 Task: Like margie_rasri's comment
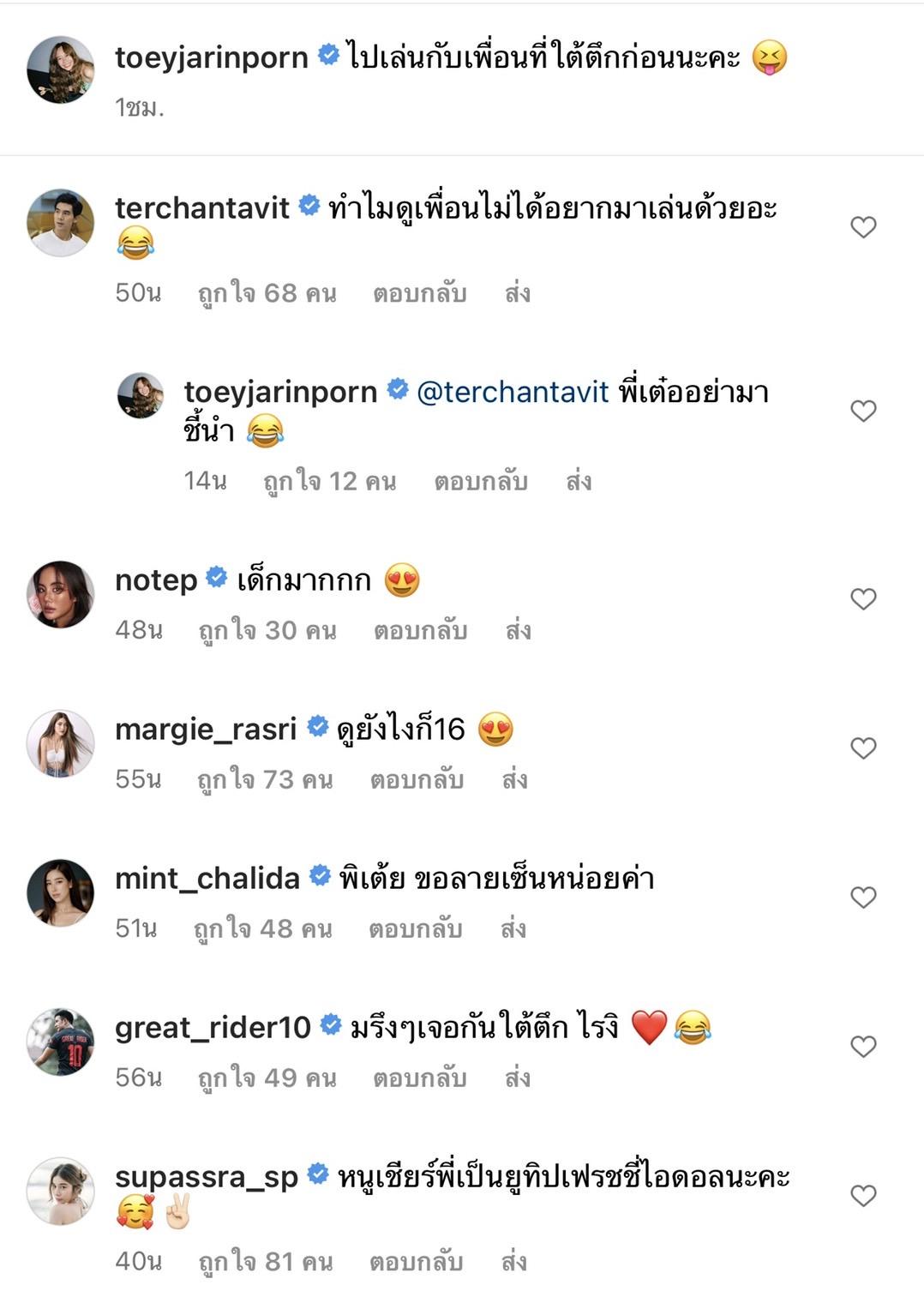coord(862,748)
